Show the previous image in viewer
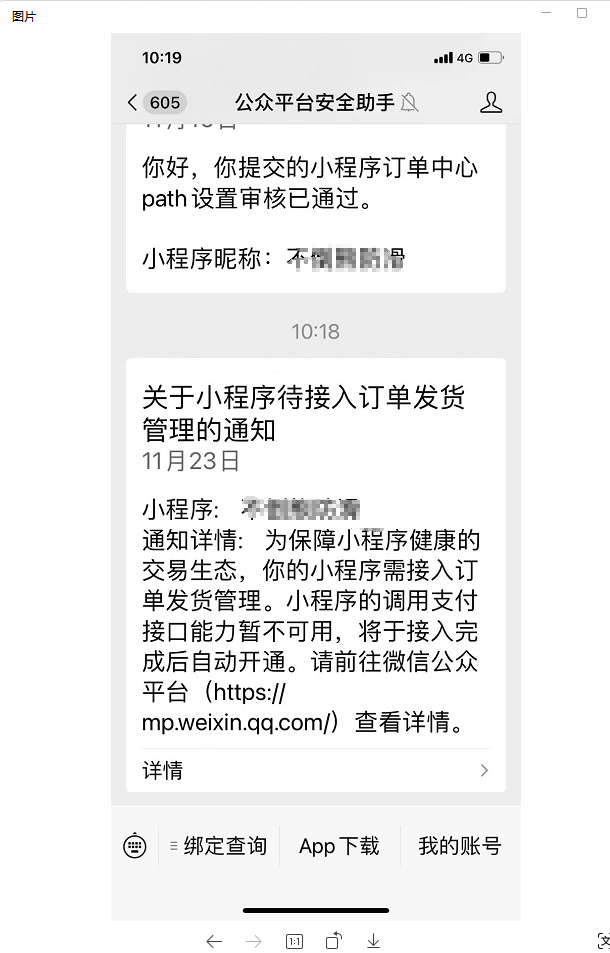 (213, 941)
